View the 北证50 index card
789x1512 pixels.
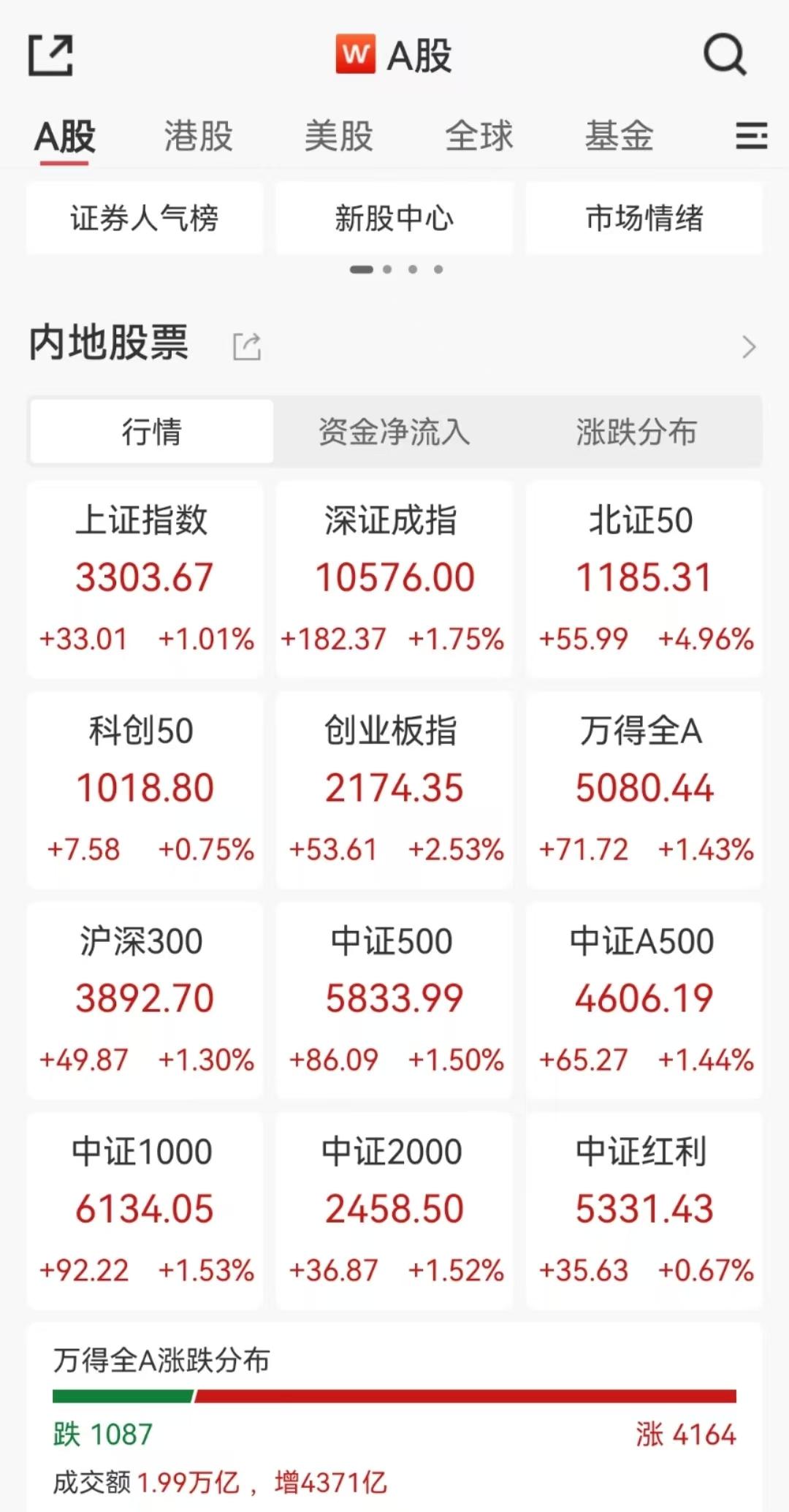point(644,579)
